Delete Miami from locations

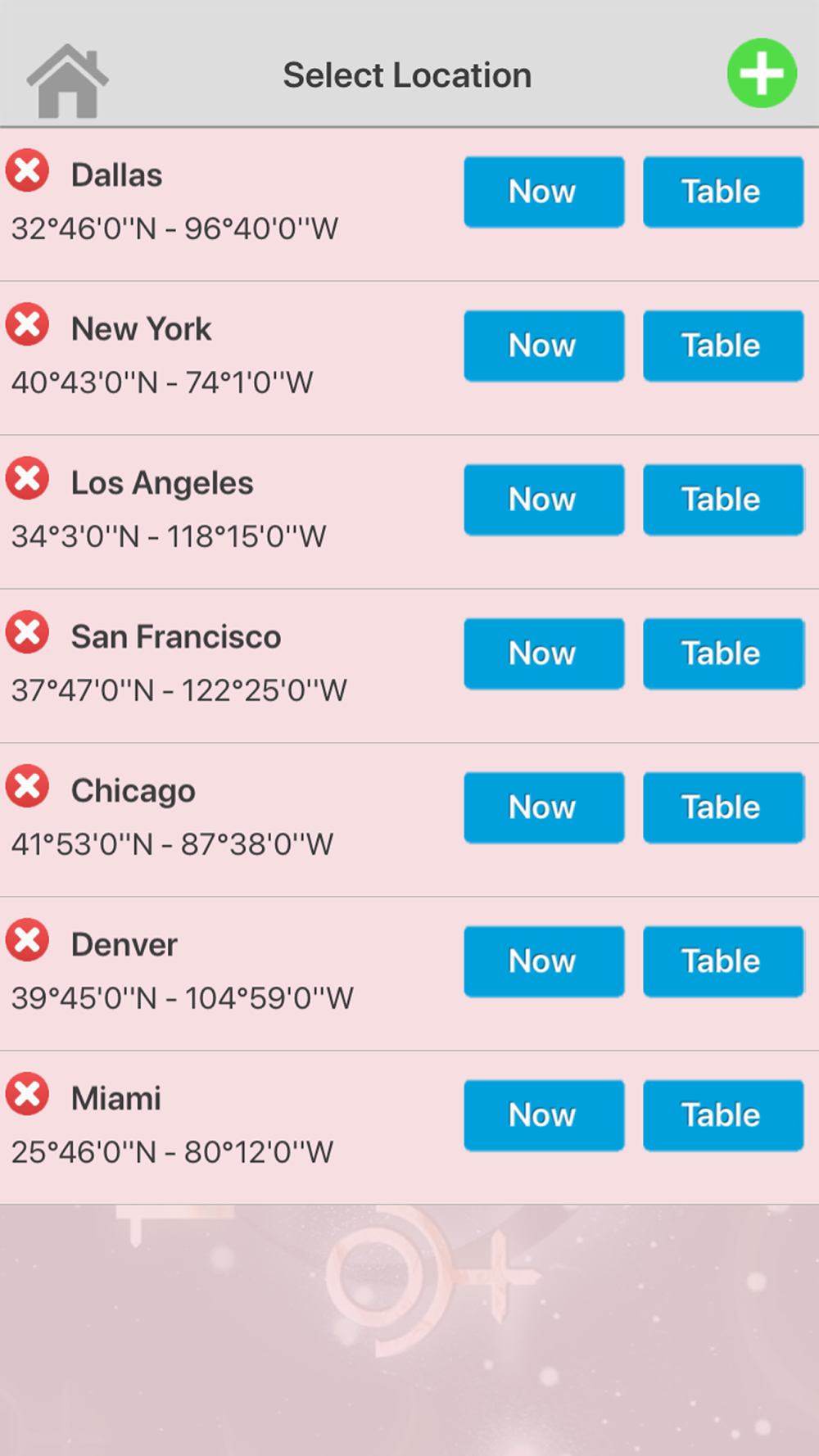(28, 1094)
